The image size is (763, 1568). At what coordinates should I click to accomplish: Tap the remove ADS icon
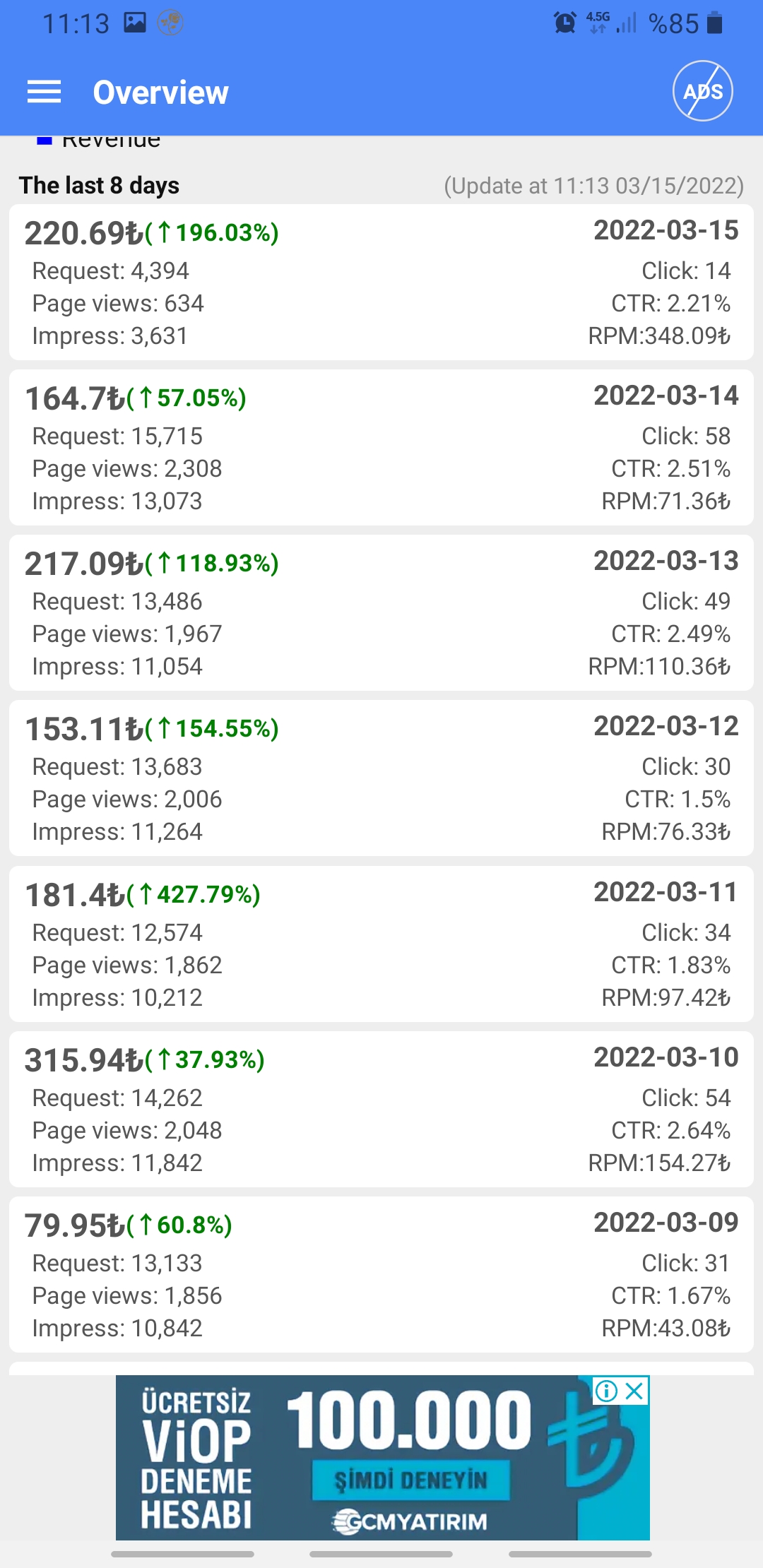click(703, 91)
